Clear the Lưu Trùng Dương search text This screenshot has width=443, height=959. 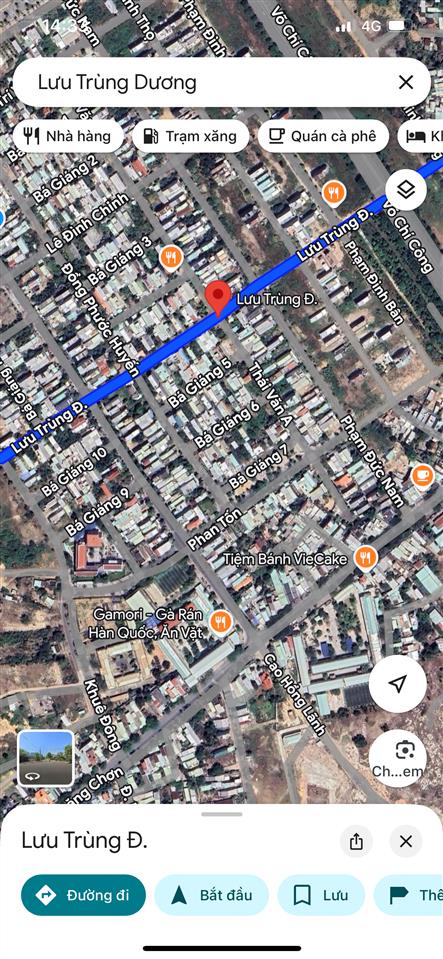(406, 83)
